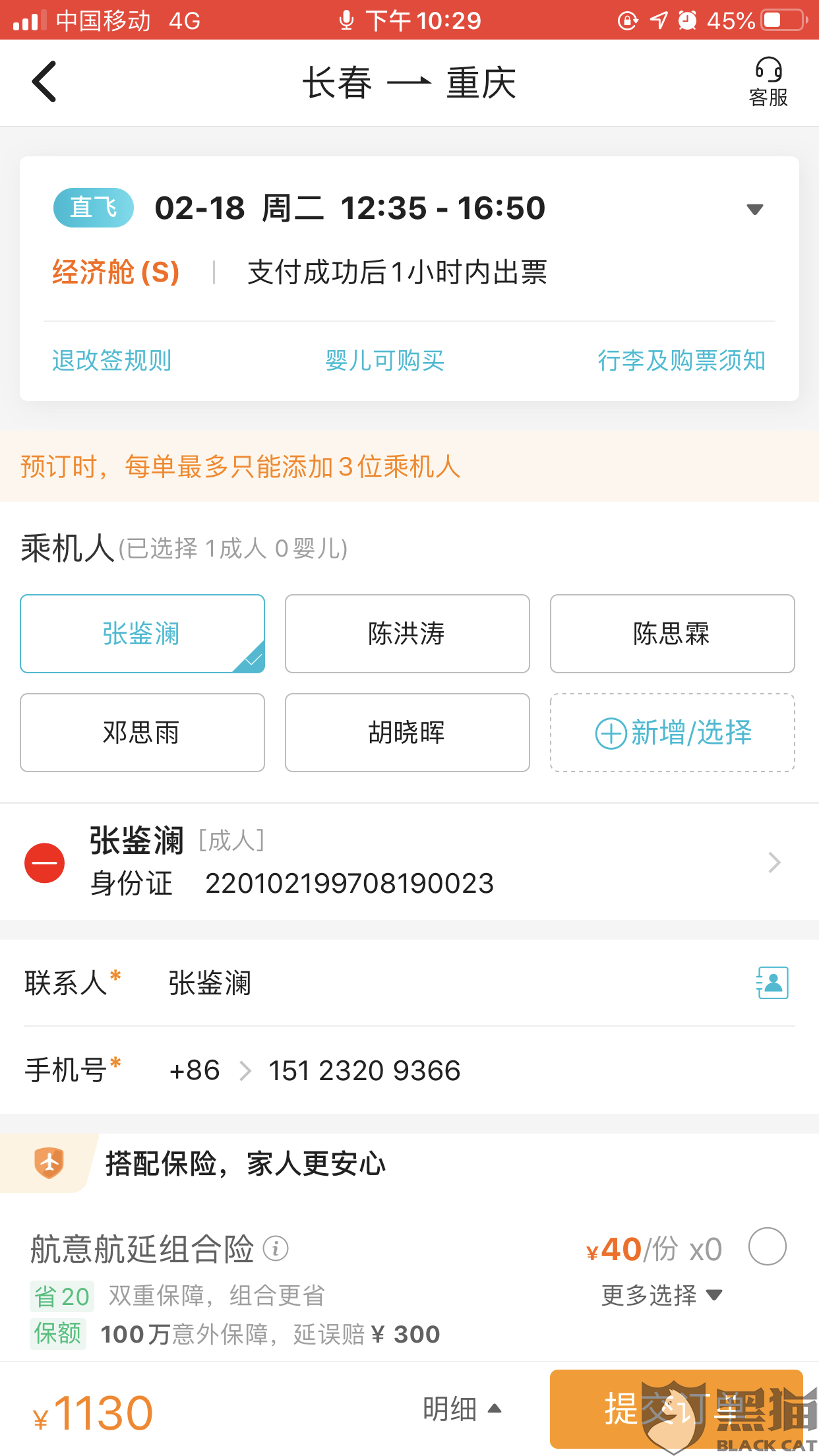Screen dimensions: 819x1456
Task: Open 行李及购票须知 baggage notice
Action: (x=681, y=361)
